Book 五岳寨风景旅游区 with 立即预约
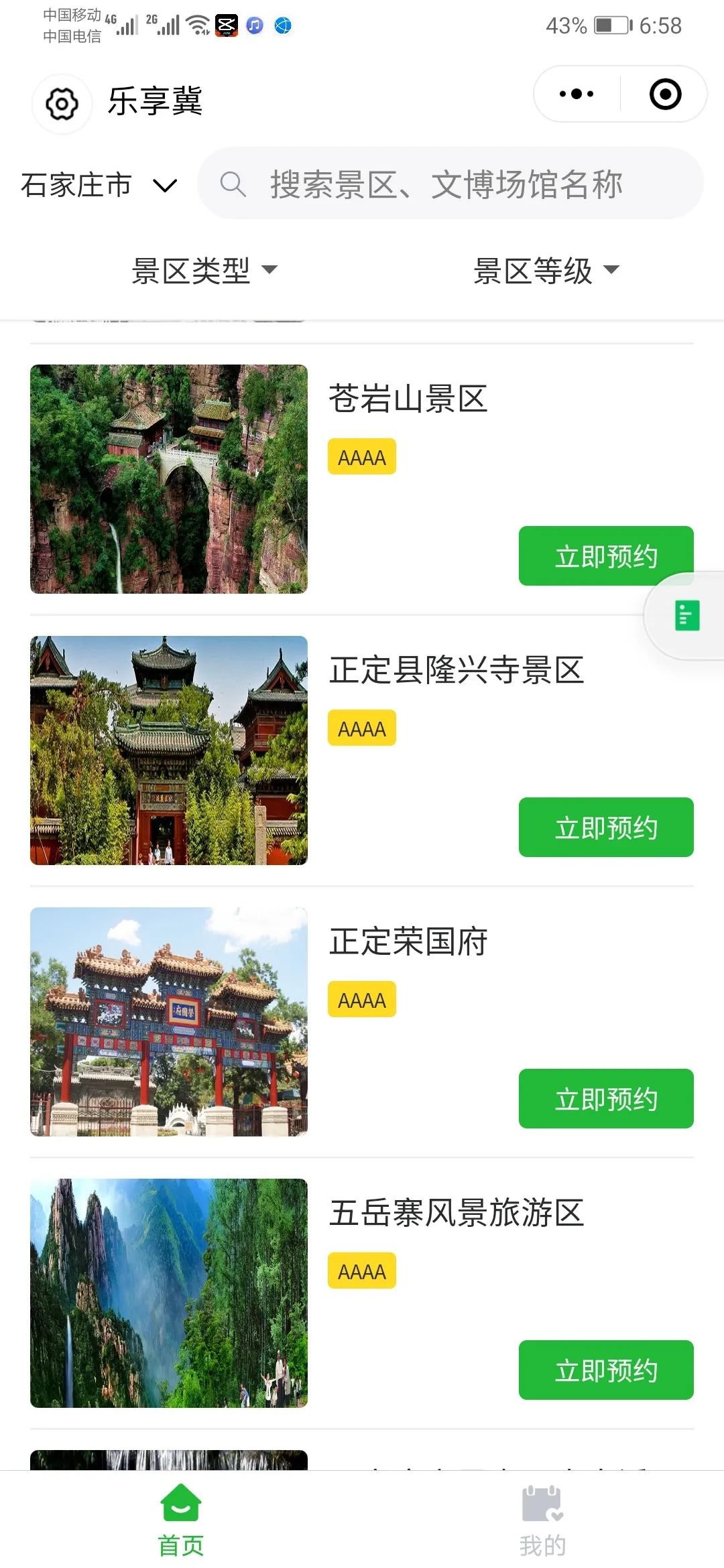The height and width of the screenshot is (1568, 724). pyautogui.click(x=605, y=1370)
